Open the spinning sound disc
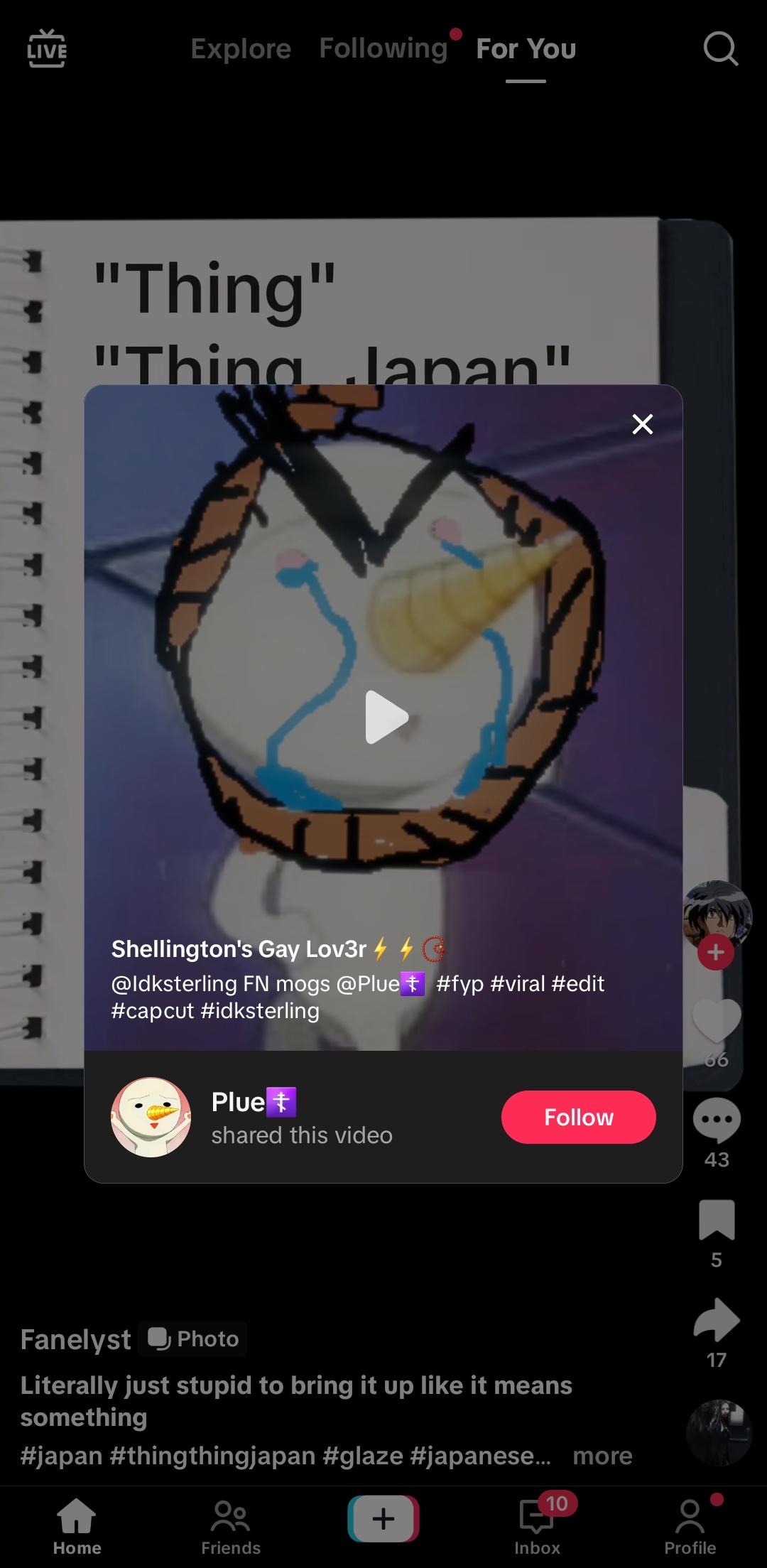The height and width of the screenshot is (1568, 767). pos(718,1432)
